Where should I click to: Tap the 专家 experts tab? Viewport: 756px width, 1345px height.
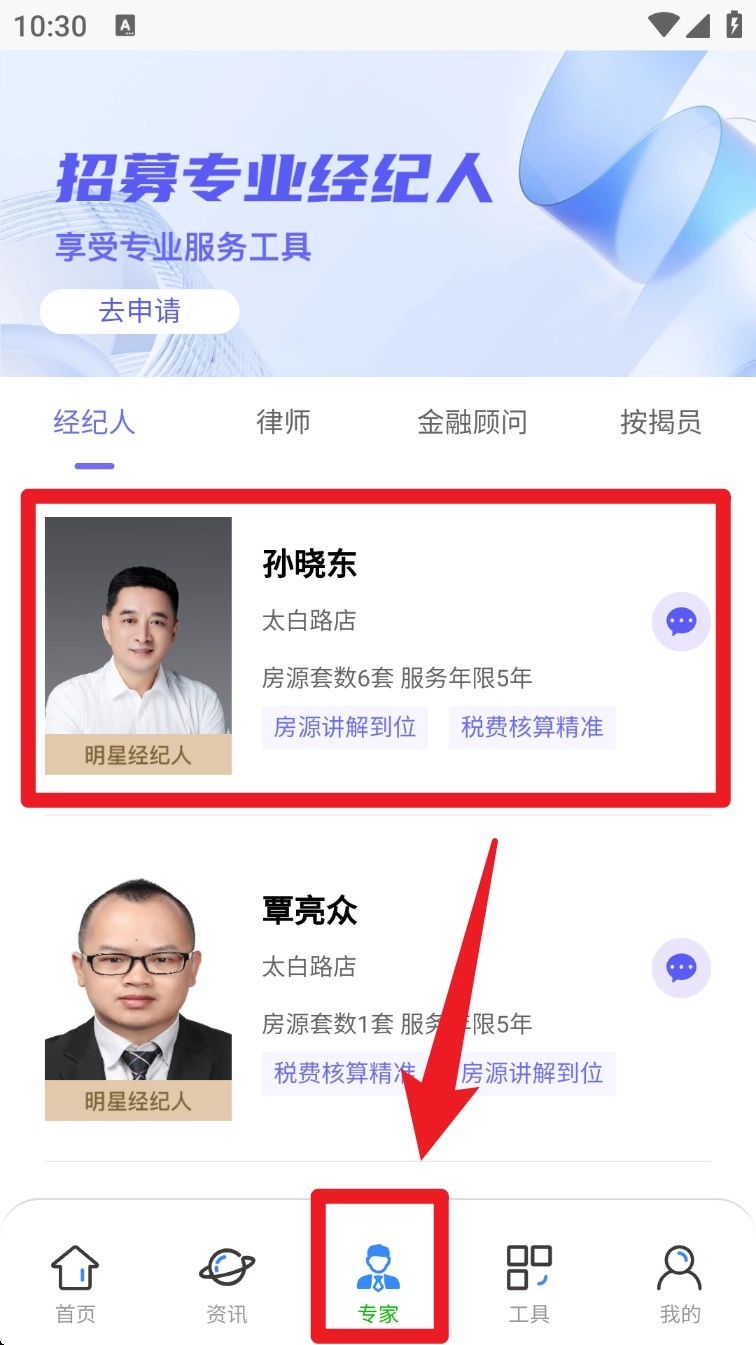(x=378, y=1284)
